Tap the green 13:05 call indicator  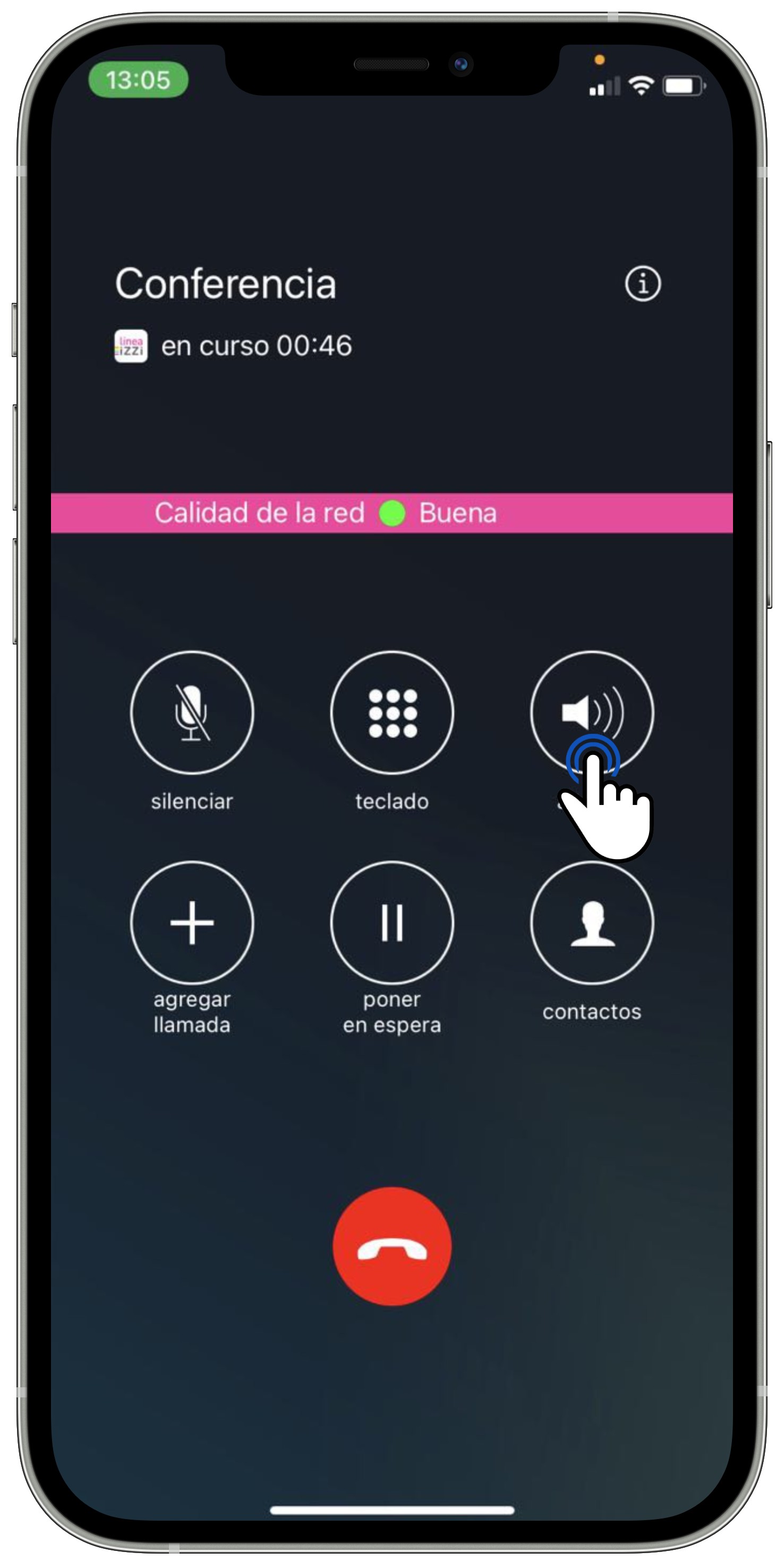[x=138, y=80]
